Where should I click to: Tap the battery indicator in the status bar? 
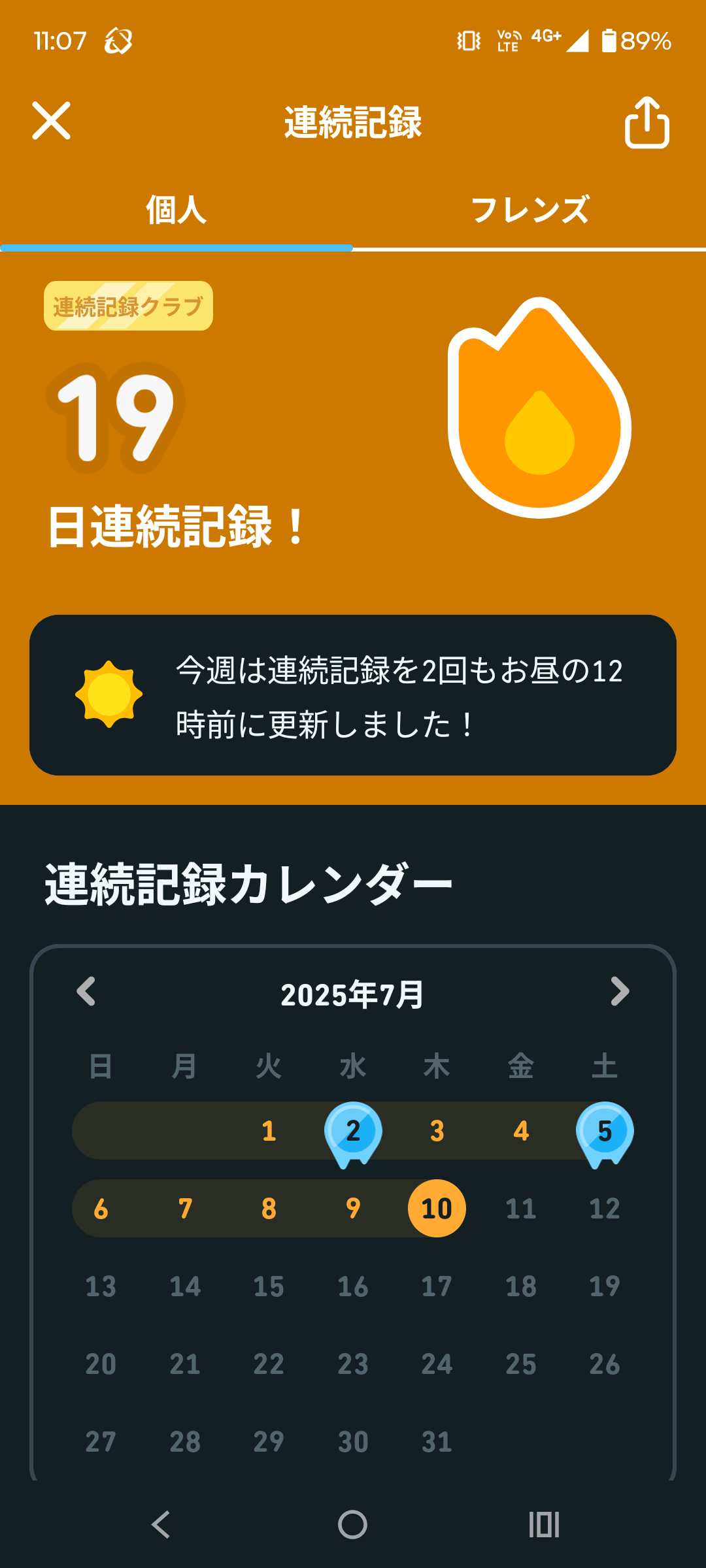coord(609,41)
